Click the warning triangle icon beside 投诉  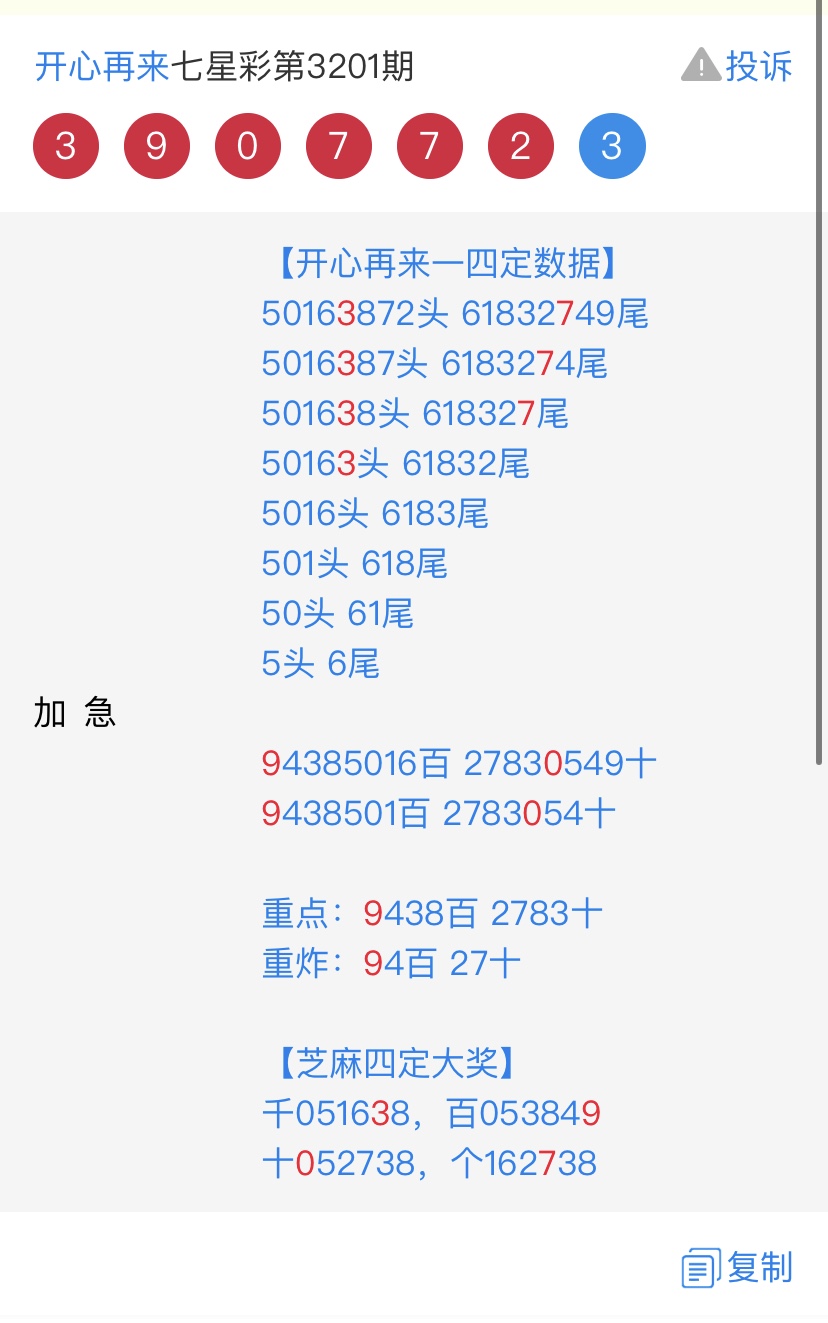pyautogui.click(x=700, y=66)
